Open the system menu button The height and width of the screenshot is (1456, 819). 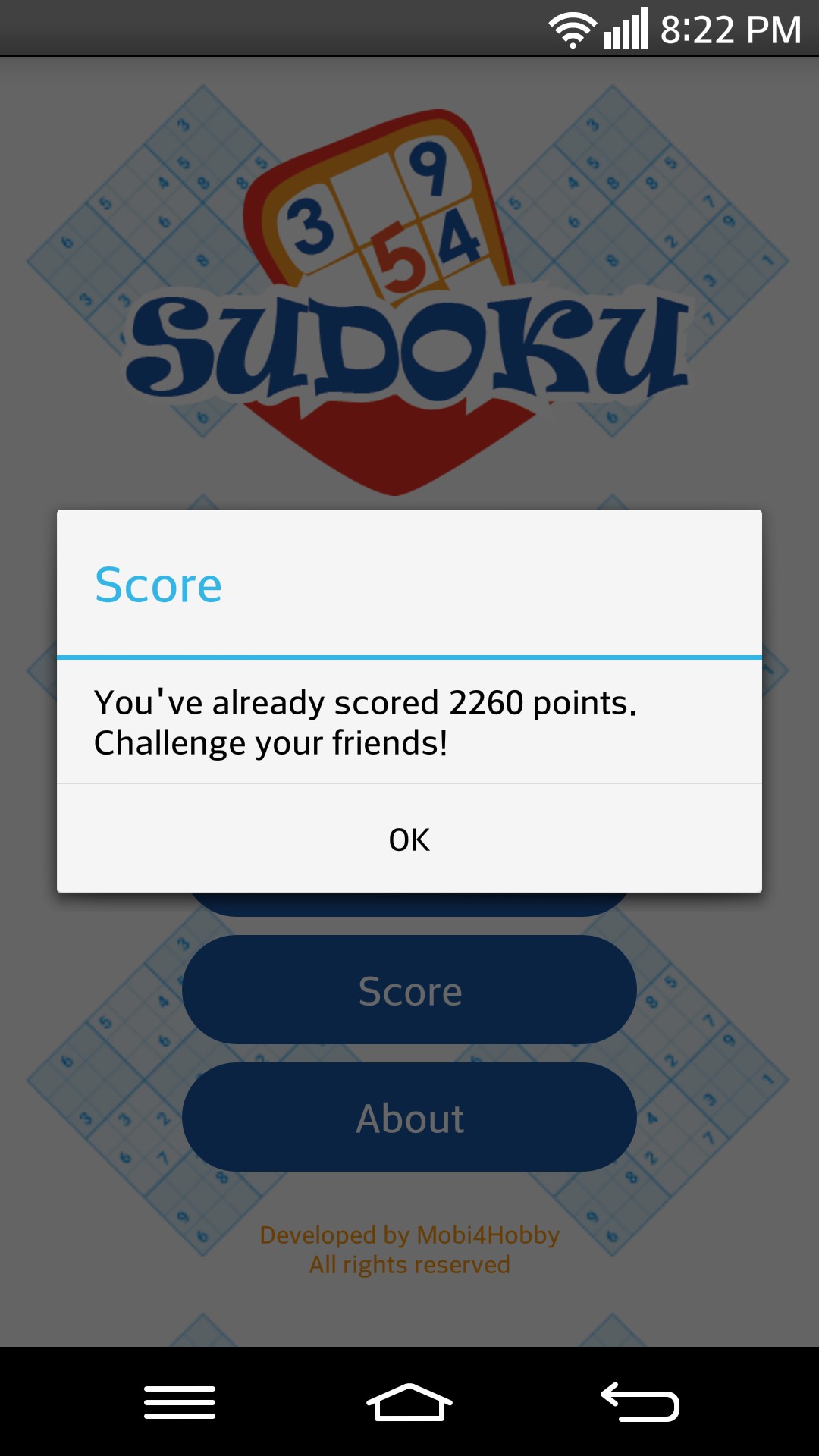coord(180,1402)
